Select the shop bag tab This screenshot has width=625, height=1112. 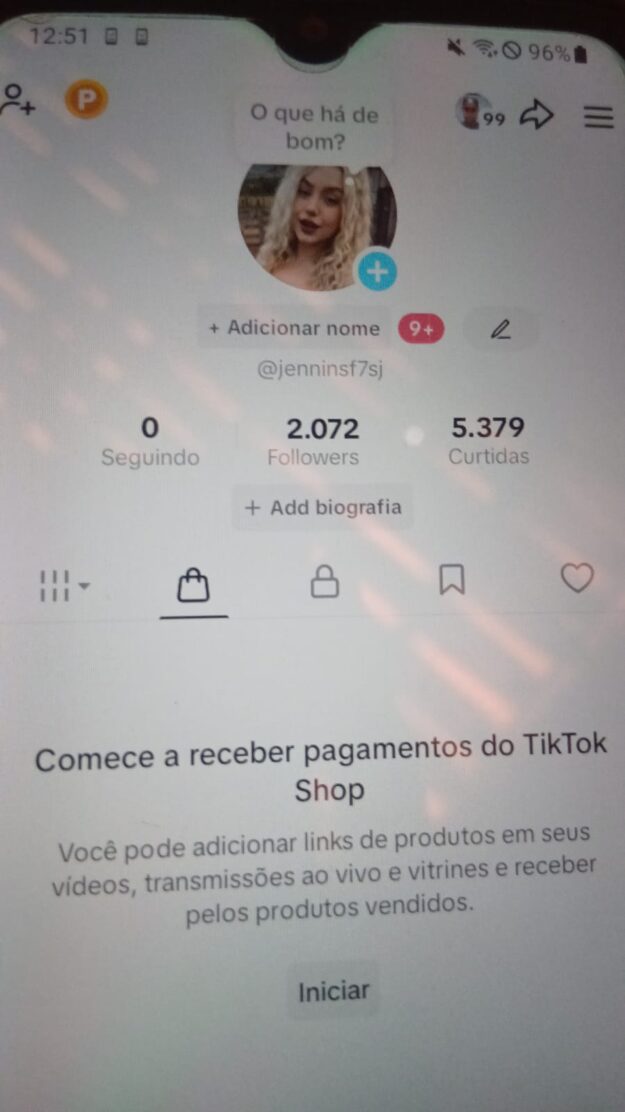(193, 585)
